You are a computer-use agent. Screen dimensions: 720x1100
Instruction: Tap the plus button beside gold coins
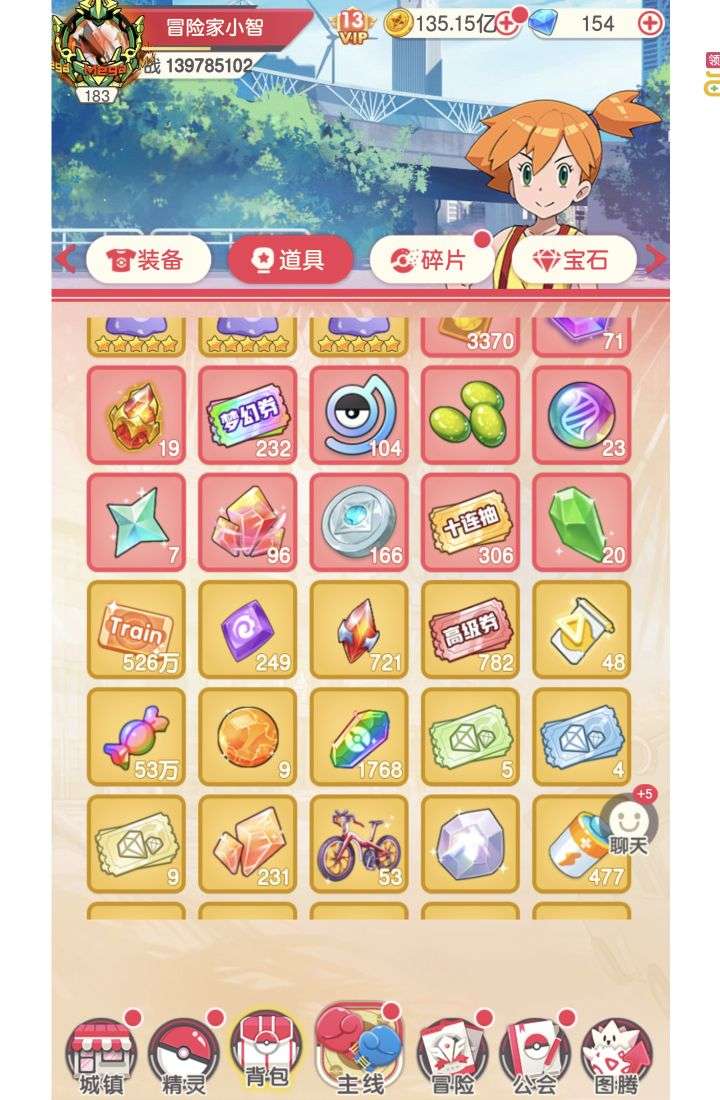tap(507, 23)
